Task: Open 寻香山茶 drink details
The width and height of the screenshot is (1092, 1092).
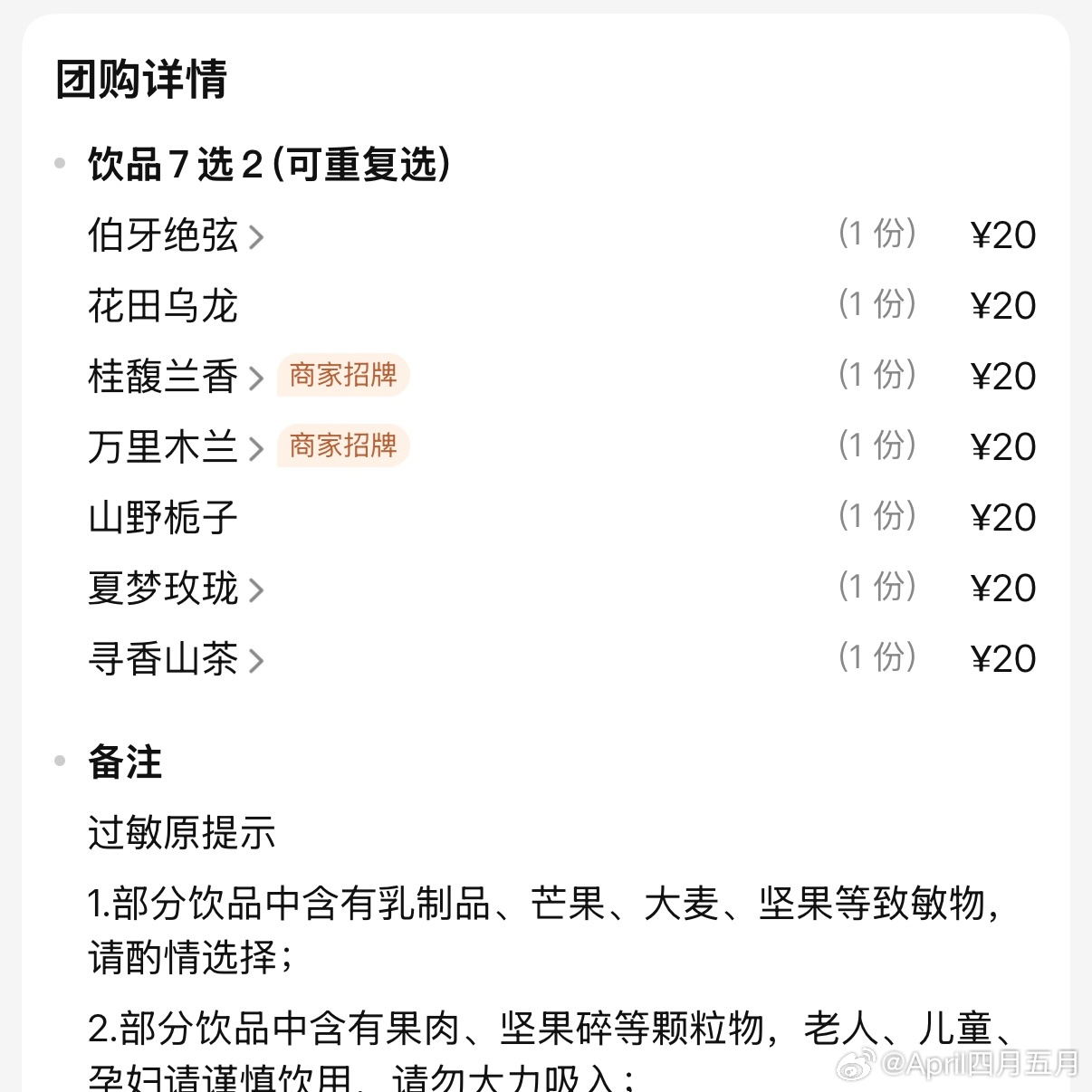Action: (x=176, y=659)
